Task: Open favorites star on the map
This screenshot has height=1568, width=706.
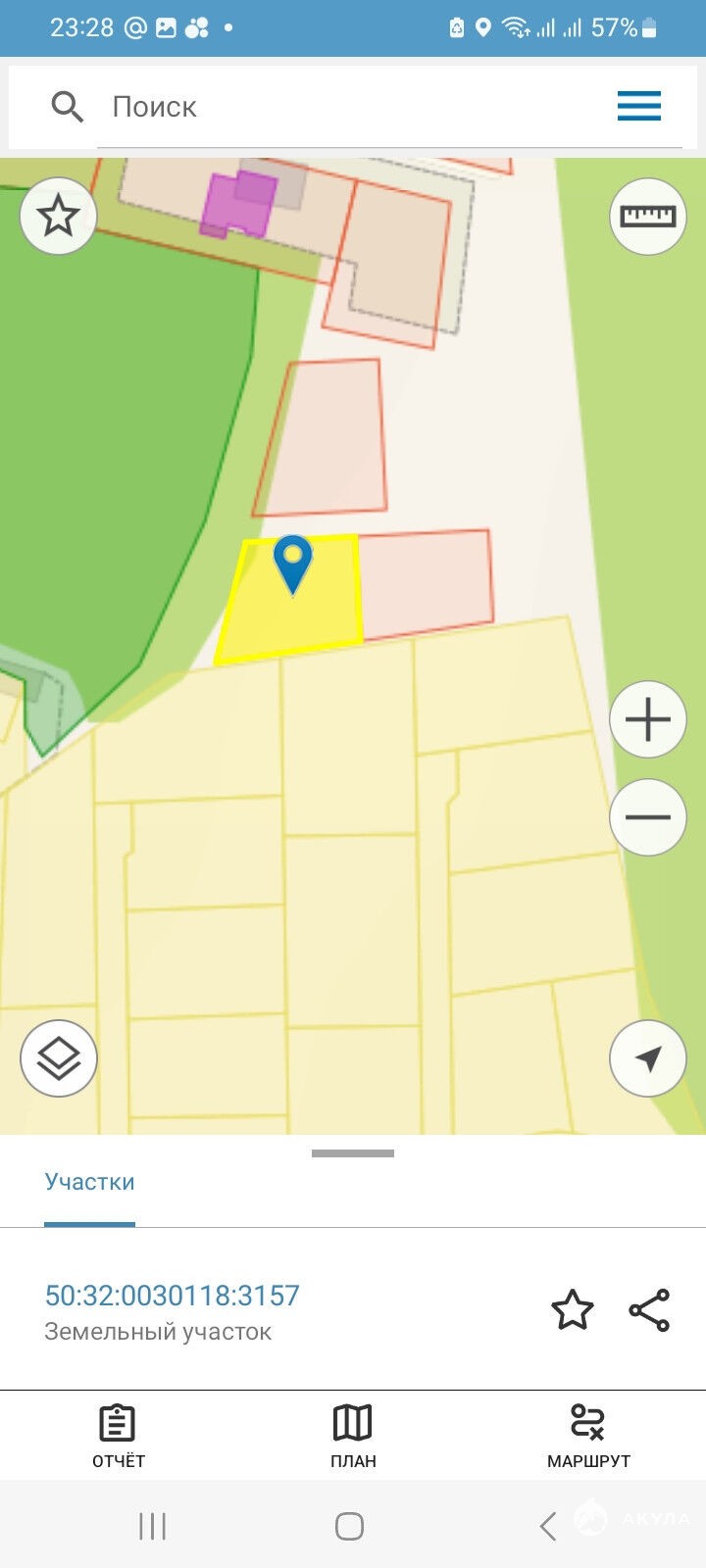Action: coord(59,216)
